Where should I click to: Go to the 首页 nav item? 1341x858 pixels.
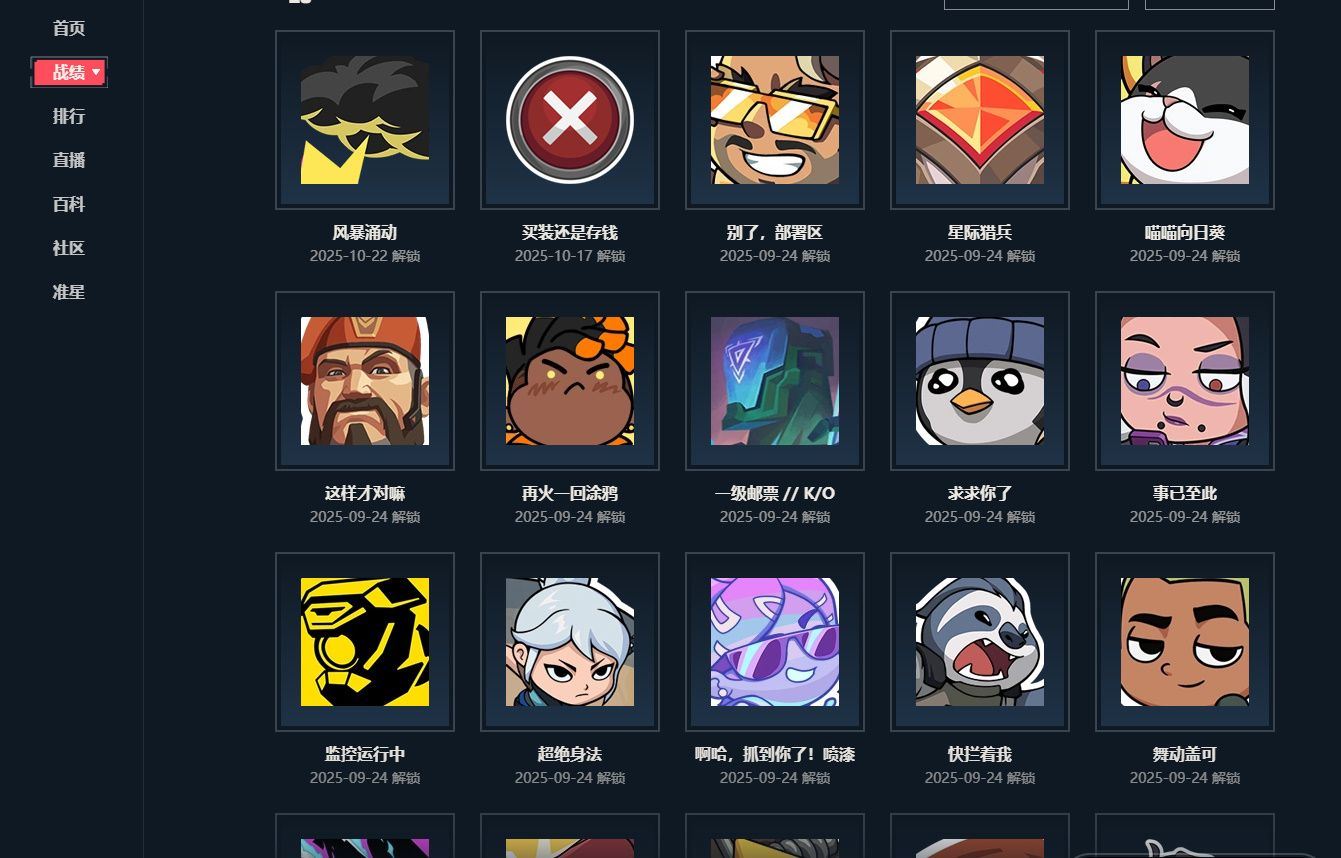pos(69,28)
